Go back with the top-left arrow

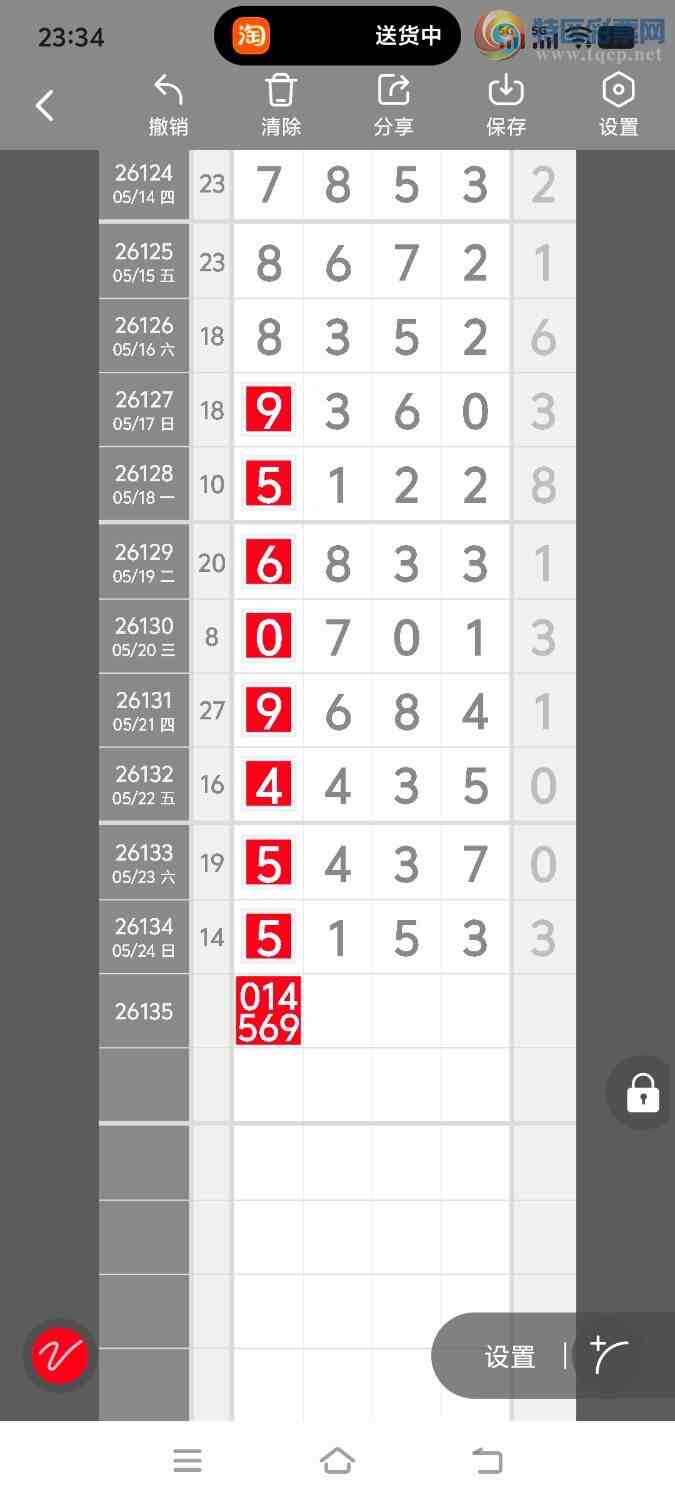(x=45, y=105)
